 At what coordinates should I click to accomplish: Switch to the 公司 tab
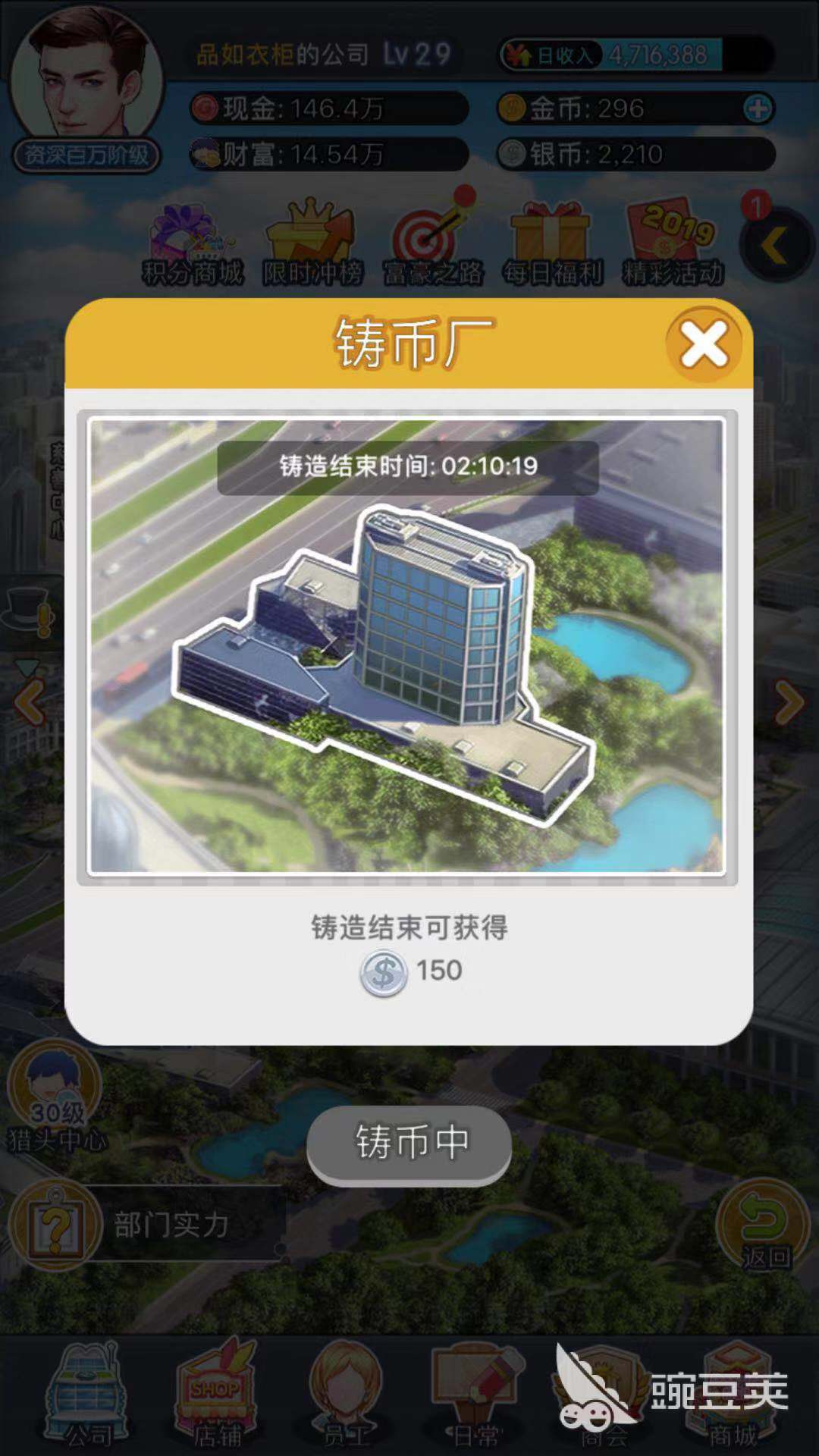tap(86, 1395)
